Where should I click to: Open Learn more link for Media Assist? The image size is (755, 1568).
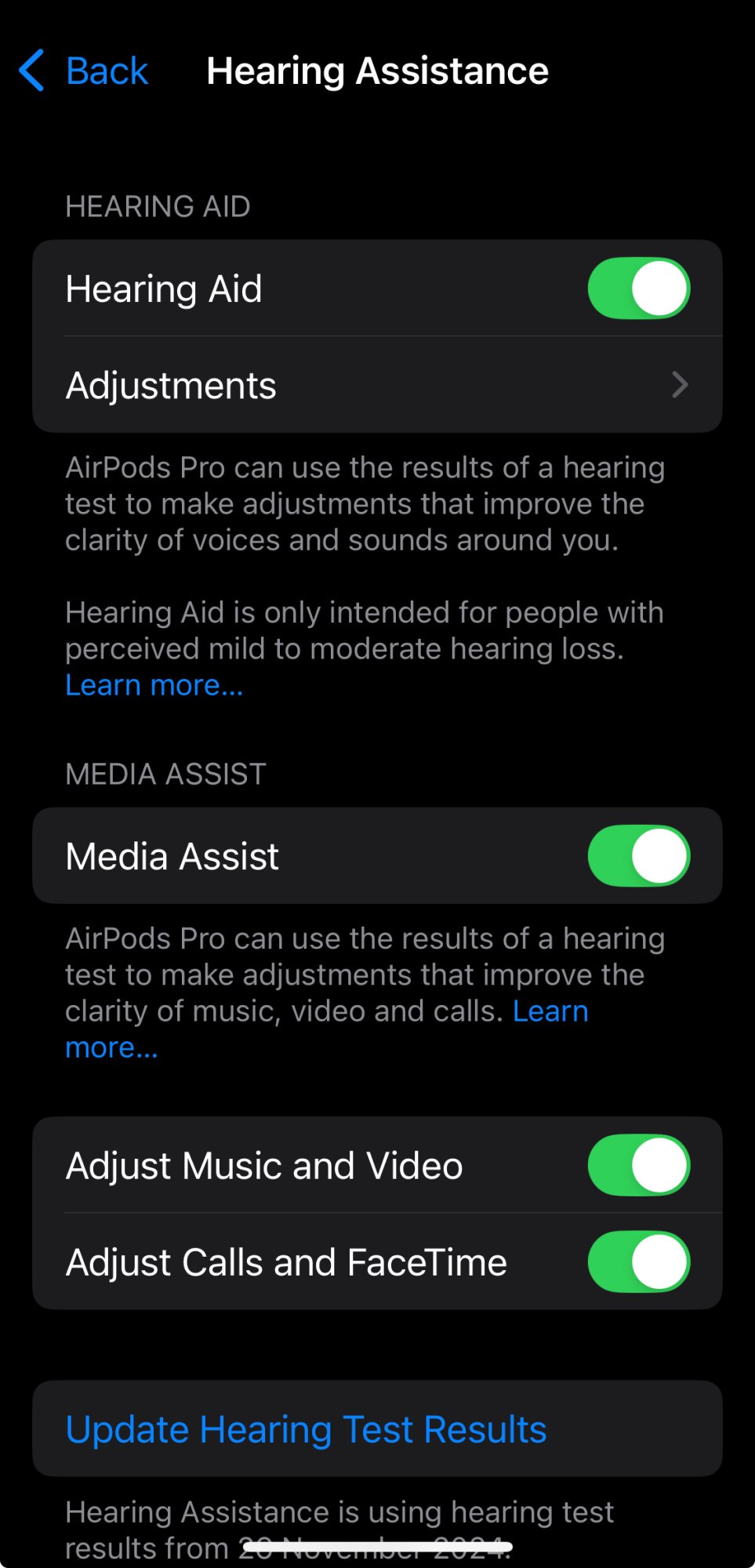point(550,1011)
